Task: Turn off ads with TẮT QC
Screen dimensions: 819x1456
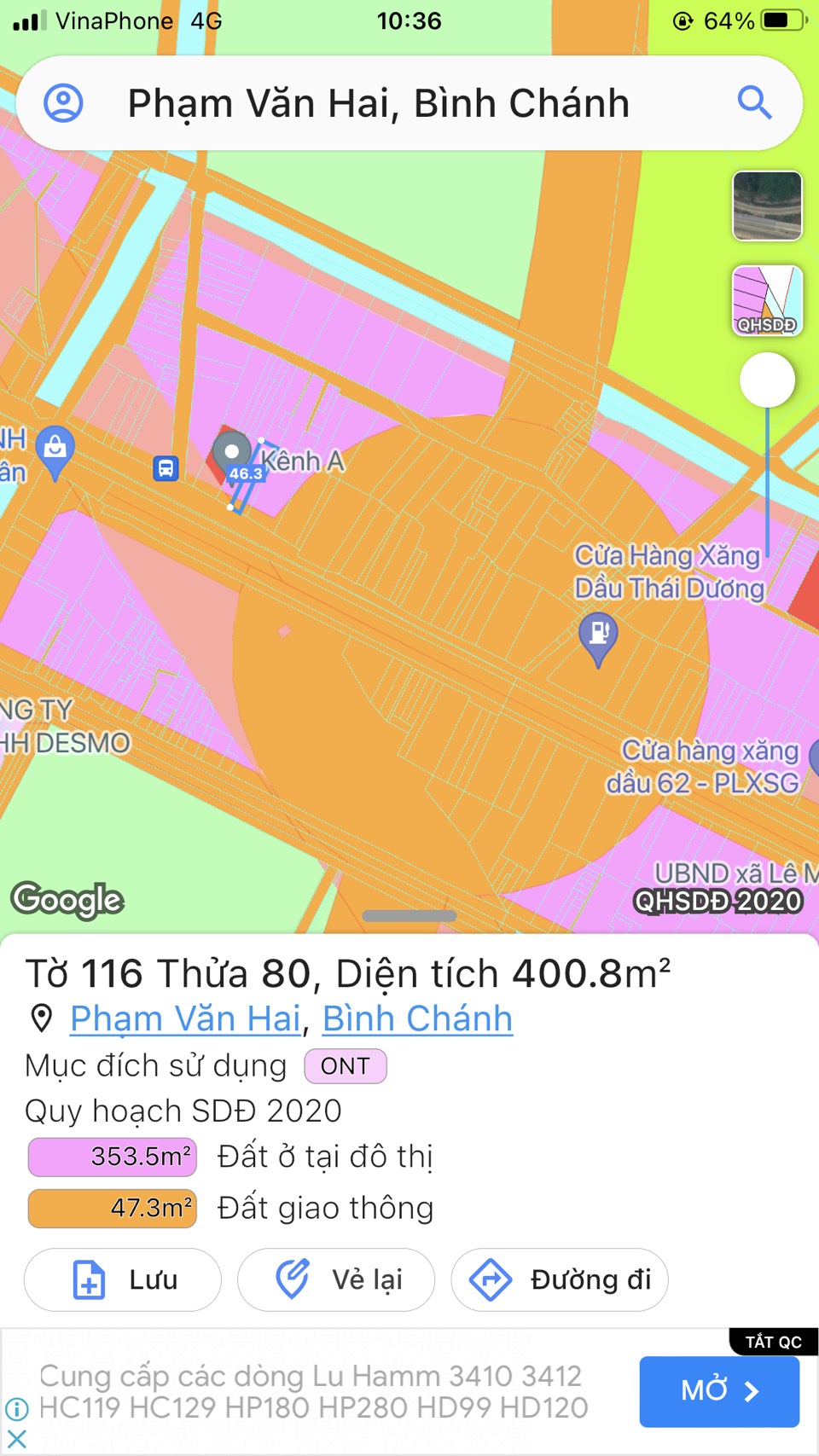Action: point(773,1342)
